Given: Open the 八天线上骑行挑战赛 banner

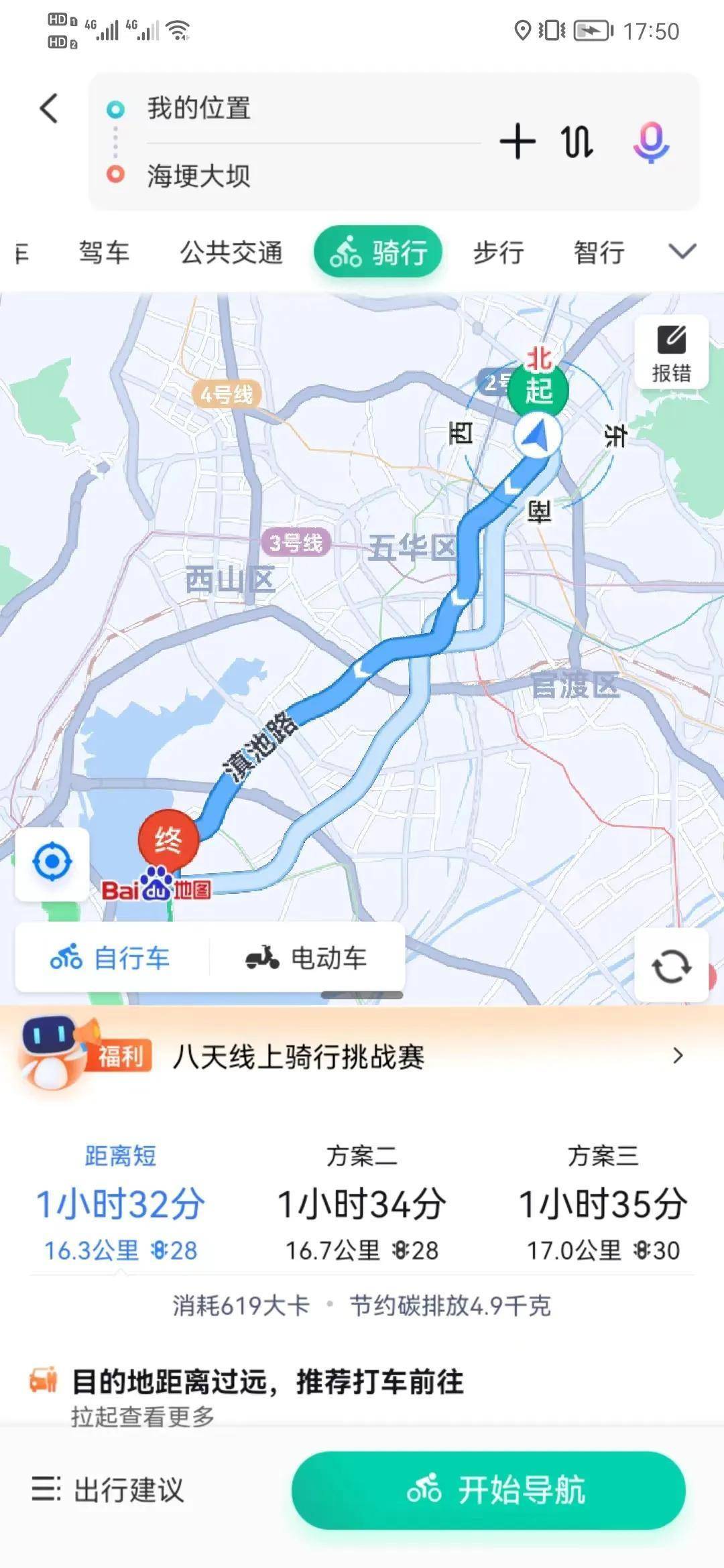Looking at the screenshot, I should coord(362,1057).
